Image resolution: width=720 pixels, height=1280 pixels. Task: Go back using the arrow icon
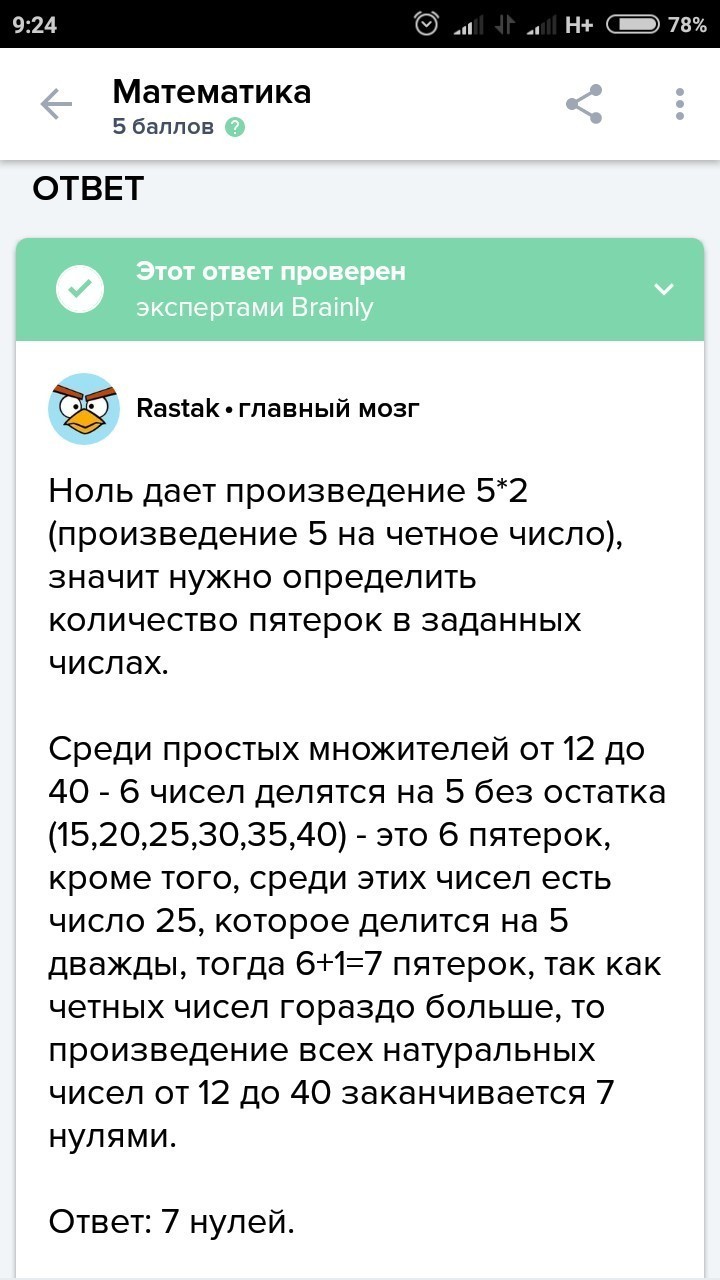(56, 104)
